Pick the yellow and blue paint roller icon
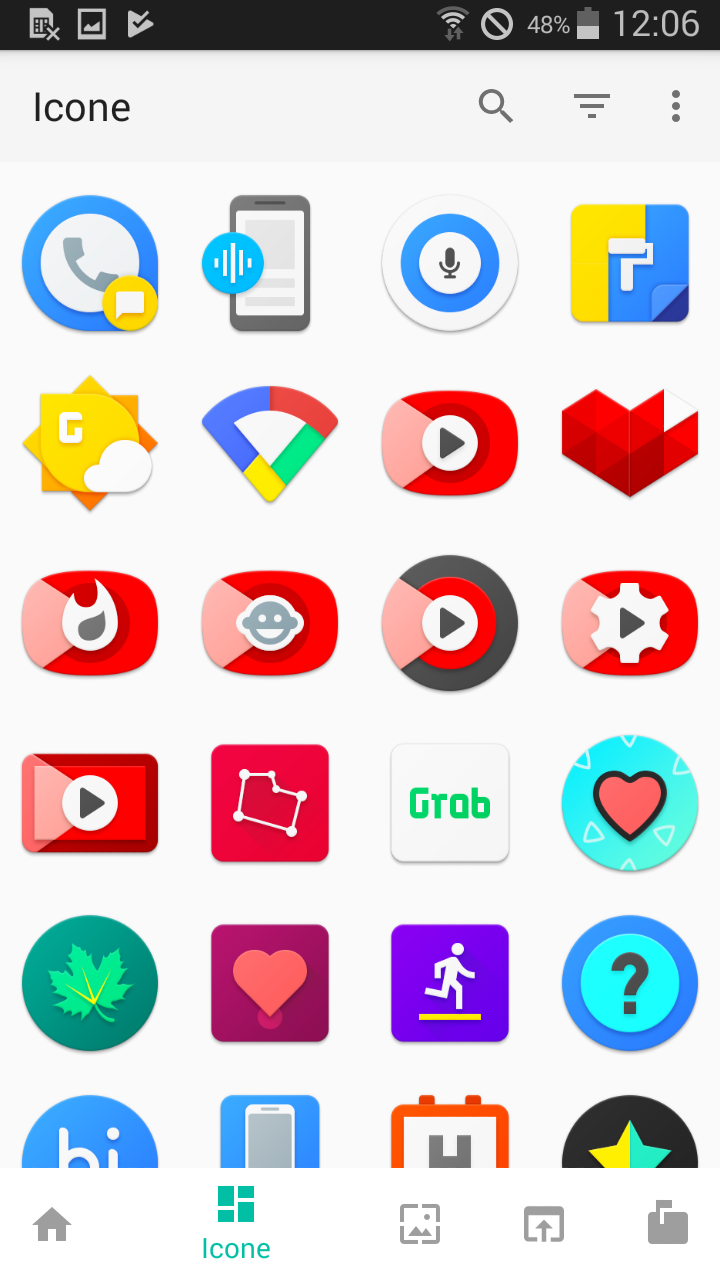Screen dimensions: 720x1280 (630, 263)
